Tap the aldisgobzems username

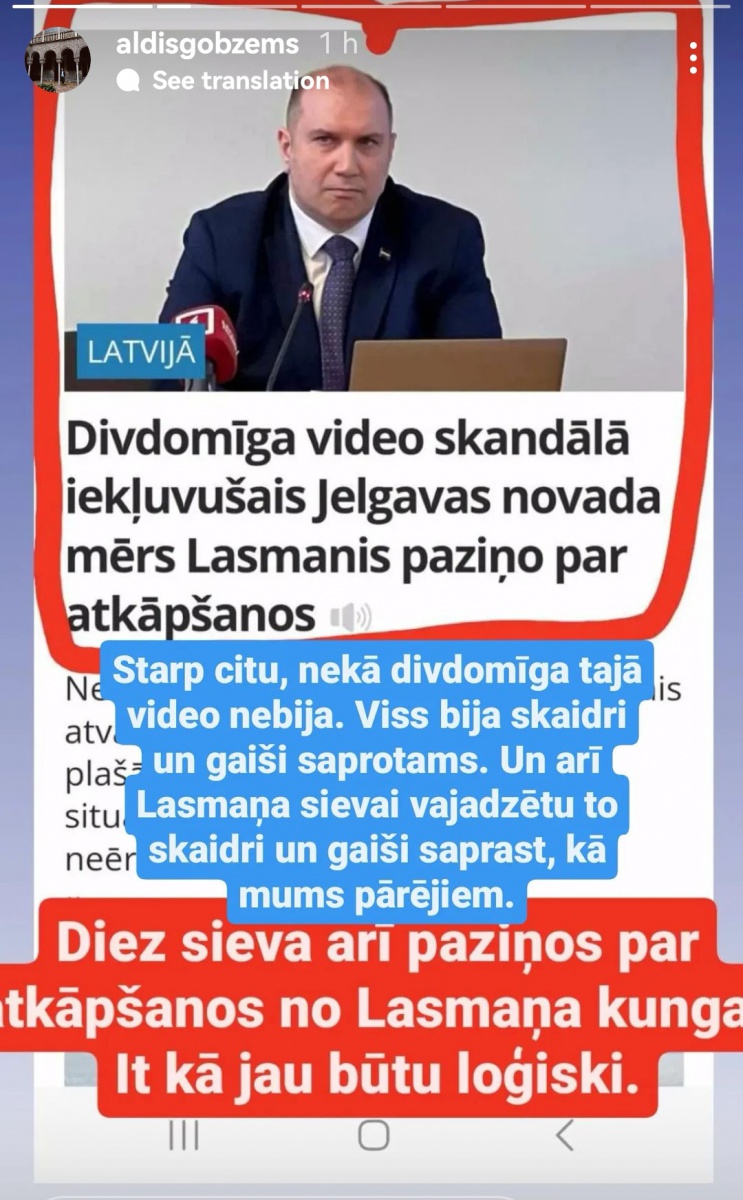(207, 44)
